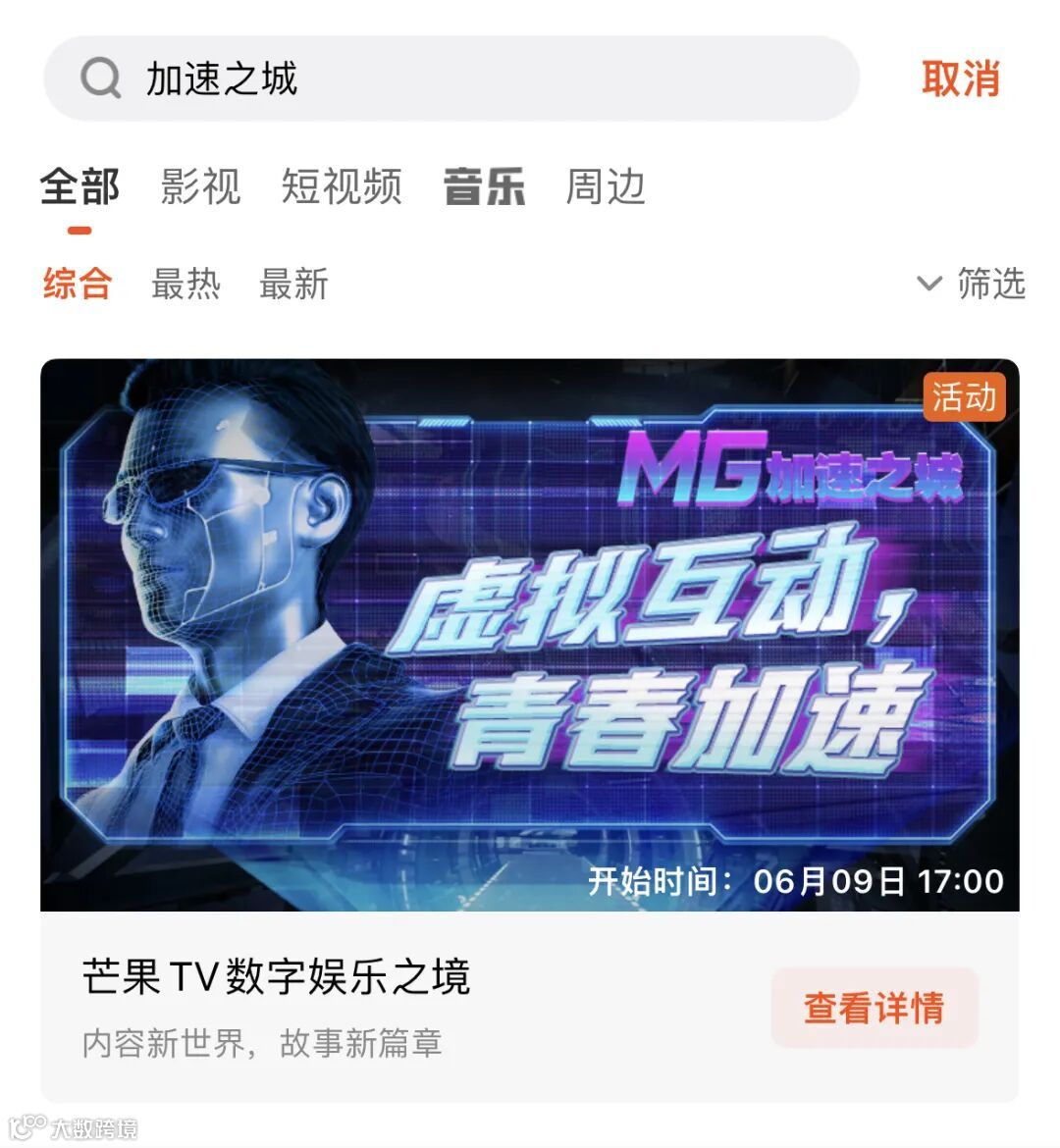
Task: Open the 音乐 tab
Action: click(484, 186)
